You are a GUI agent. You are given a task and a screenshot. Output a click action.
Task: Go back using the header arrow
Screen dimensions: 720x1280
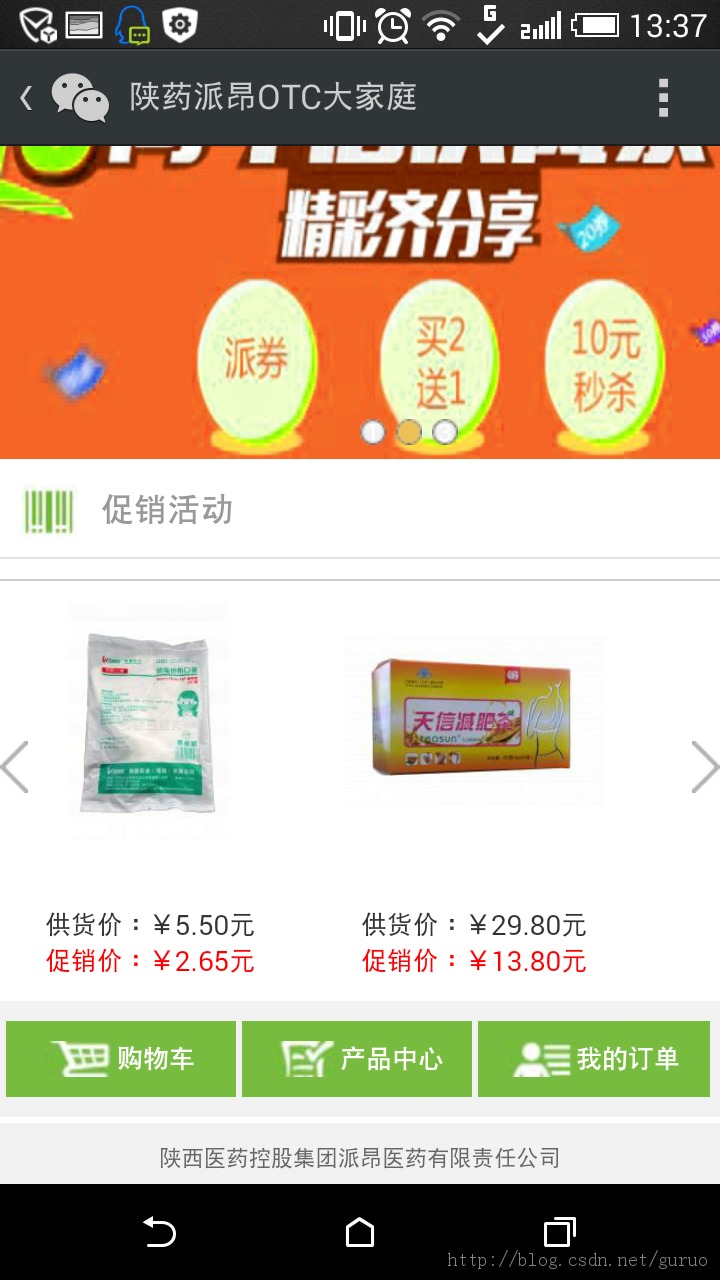[x=27, y=98]
